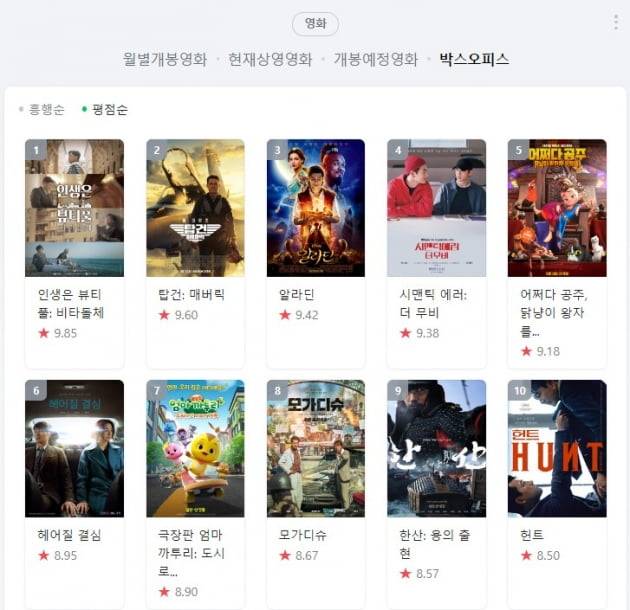
Task: Open the movie 인생은 뷰티풀: 비타돌체
Action: 74,208
